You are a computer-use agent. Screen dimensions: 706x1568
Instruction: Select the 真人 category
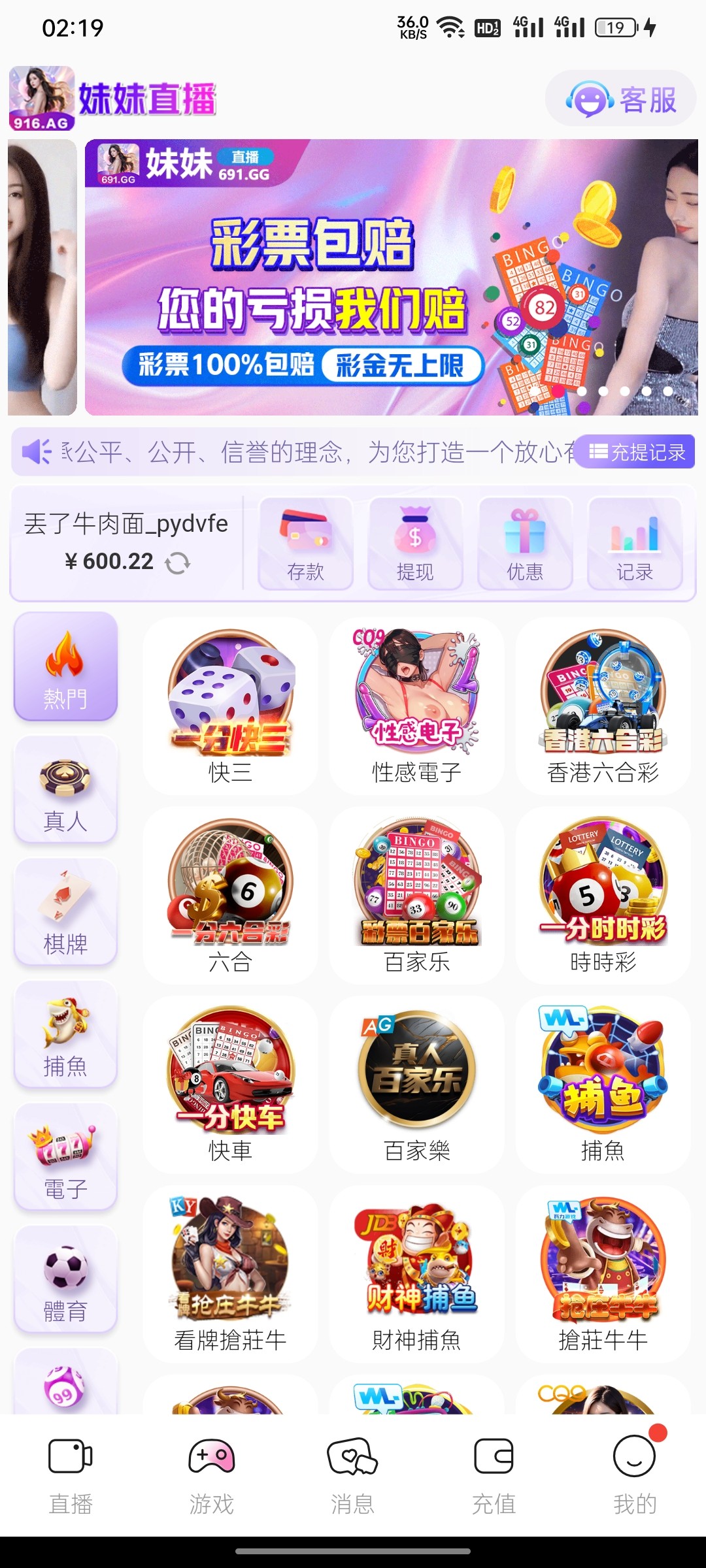65,789
